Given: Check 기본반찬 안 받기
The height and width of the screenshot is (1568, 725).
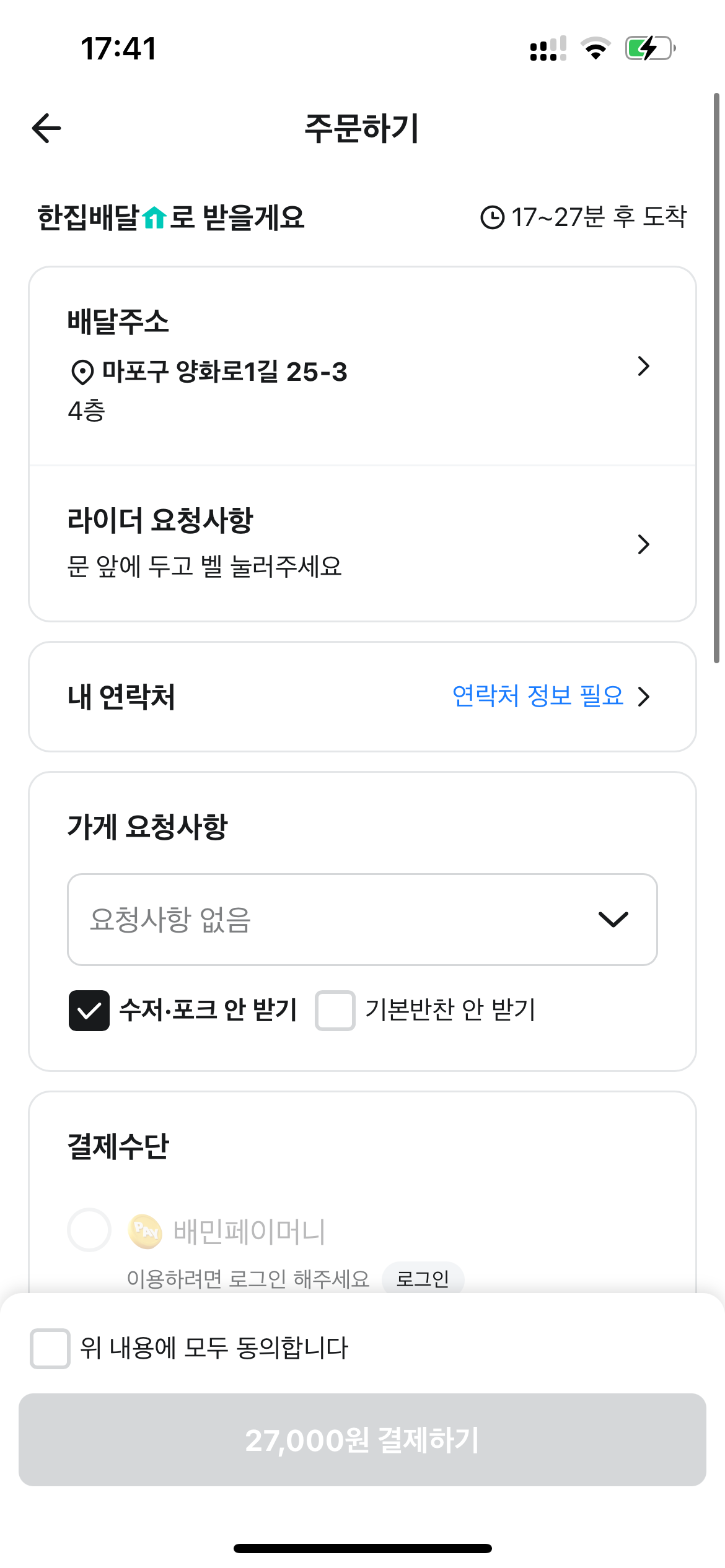Looking at the screenshot, I should pyautogui.click(x=335, y=1011).
